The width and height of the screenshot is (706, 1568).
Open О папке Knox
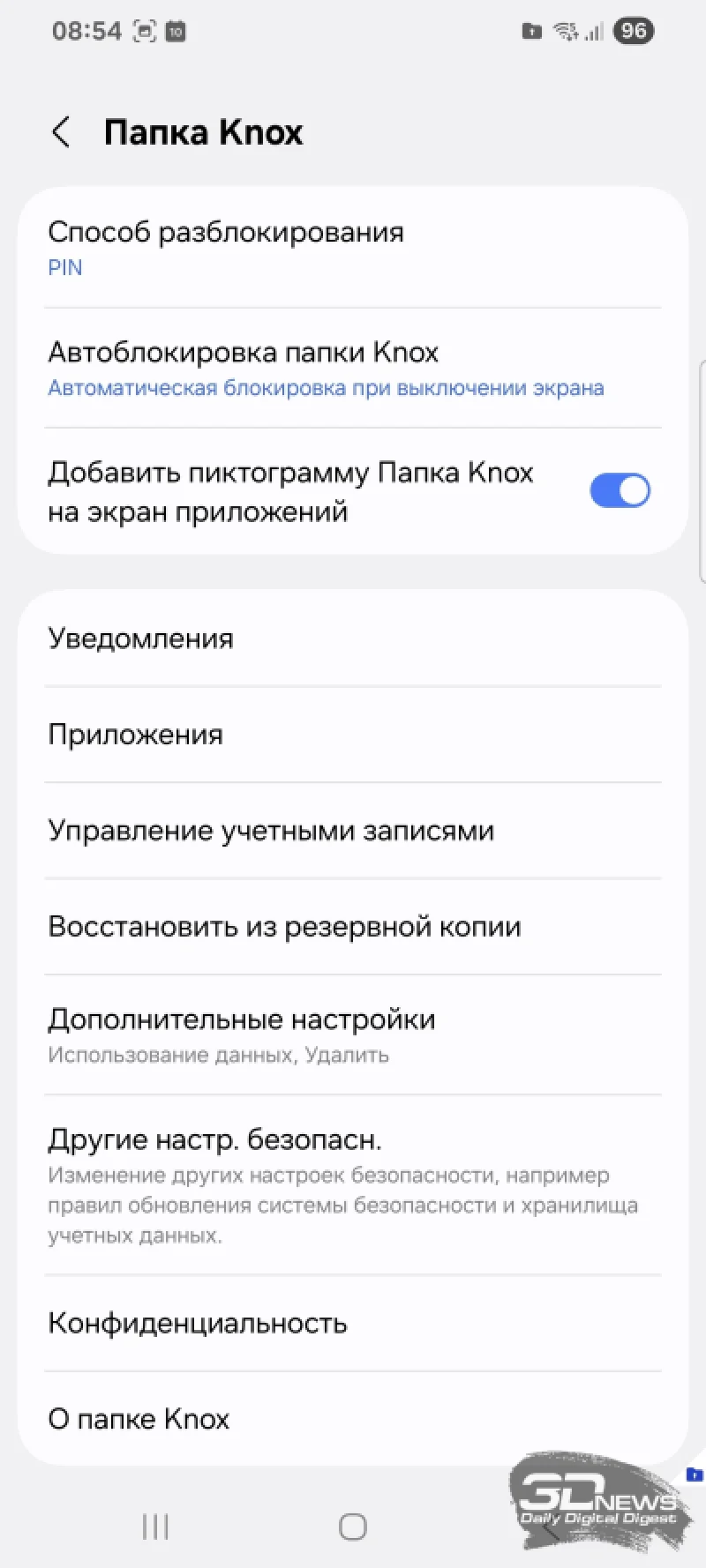click(353, 1419)
